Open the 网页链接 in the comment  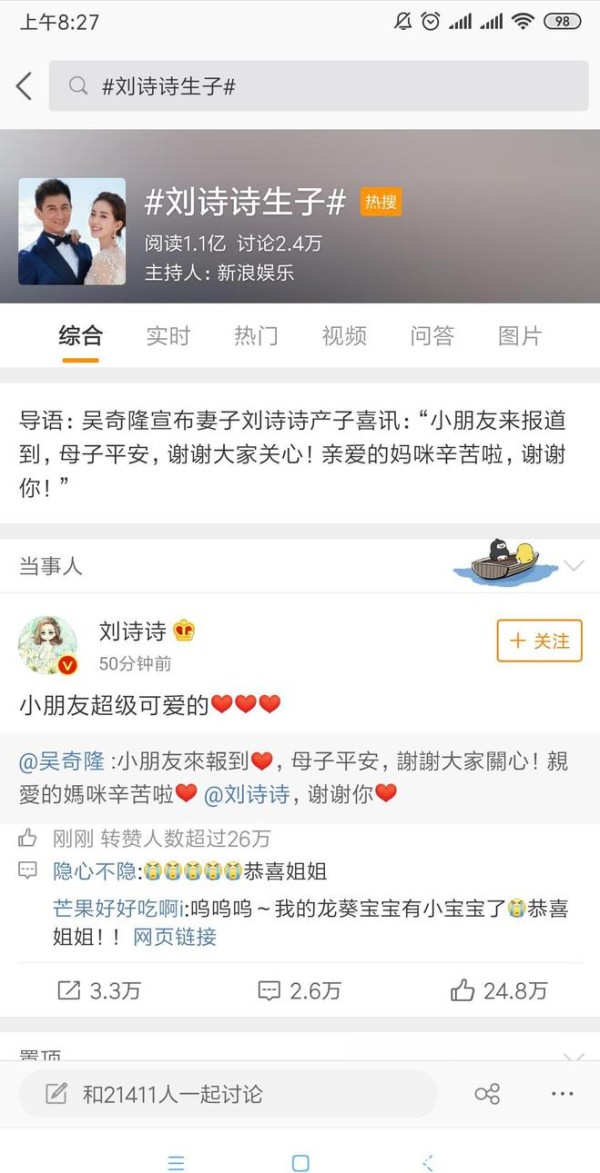pos(175,937)
